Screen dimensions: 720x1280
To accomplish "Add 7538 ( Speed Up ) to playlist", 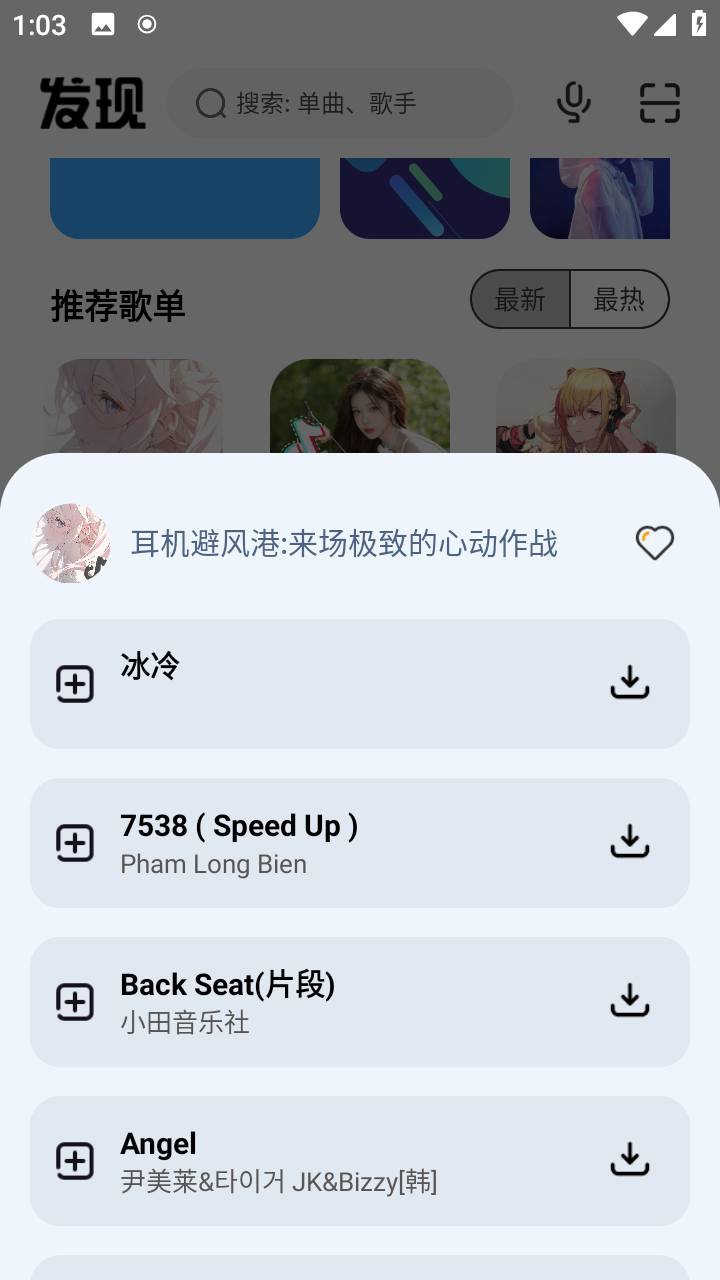I will click(75, 843).
